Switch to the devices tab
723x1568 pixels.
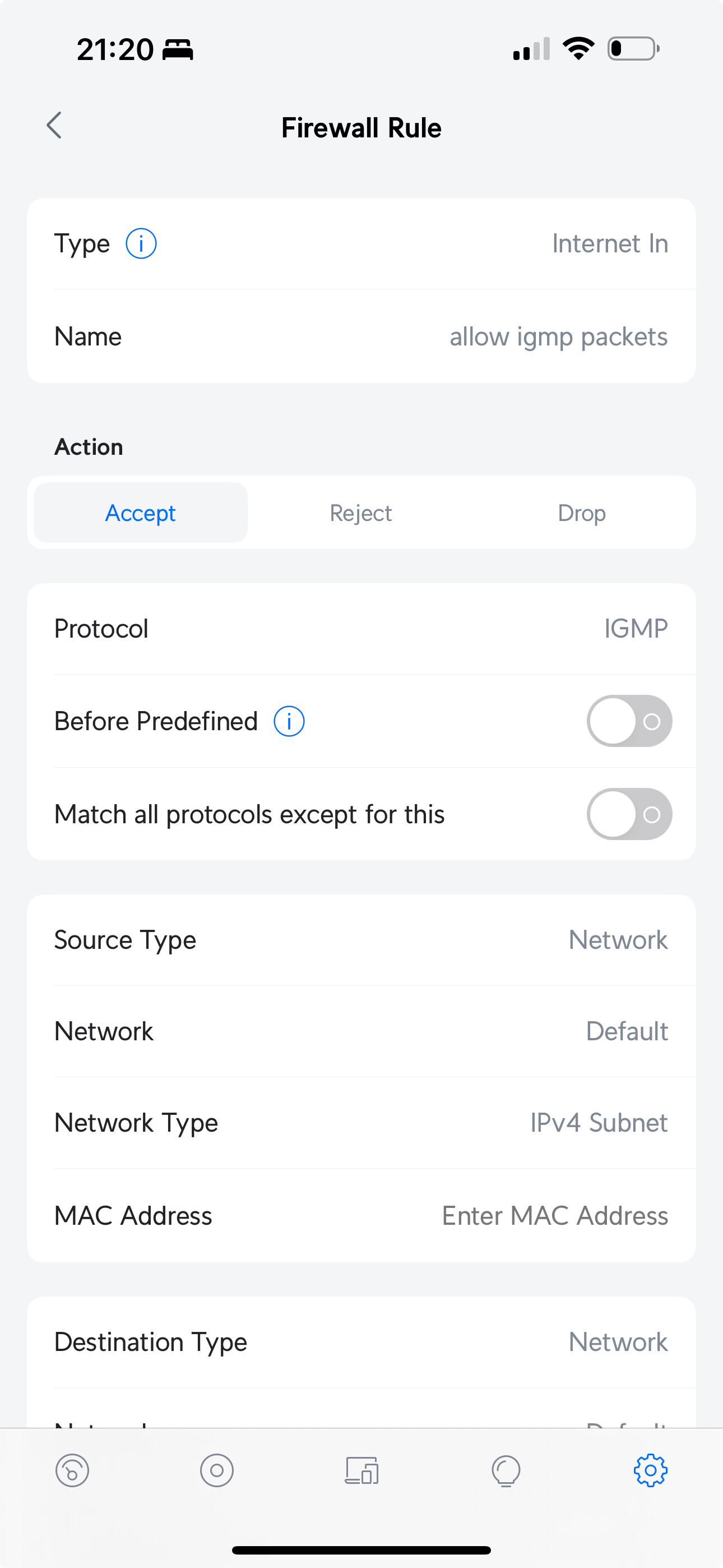[361, 1470]
